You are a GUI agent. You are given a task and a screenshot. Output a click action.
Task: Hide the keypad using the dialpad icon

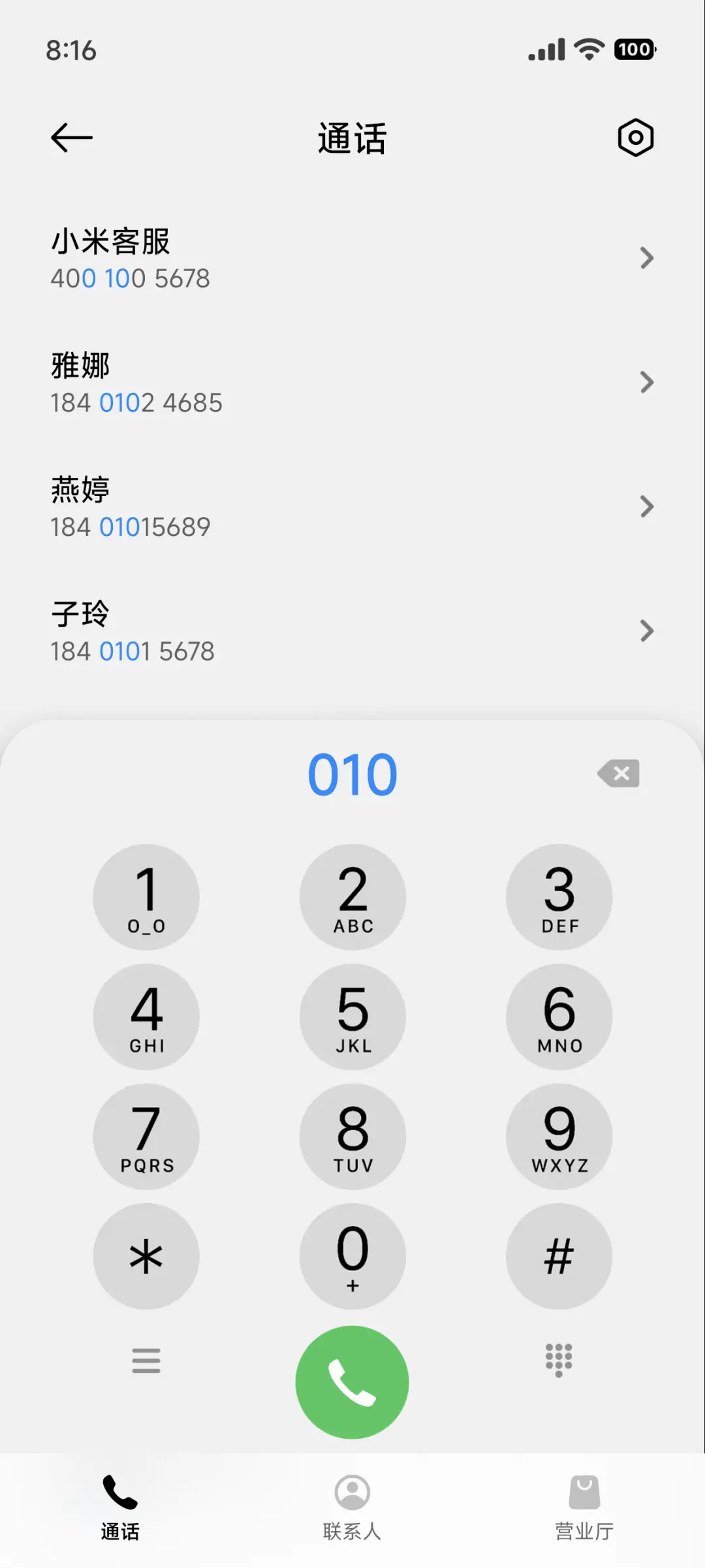click(x=558, y=1361)
